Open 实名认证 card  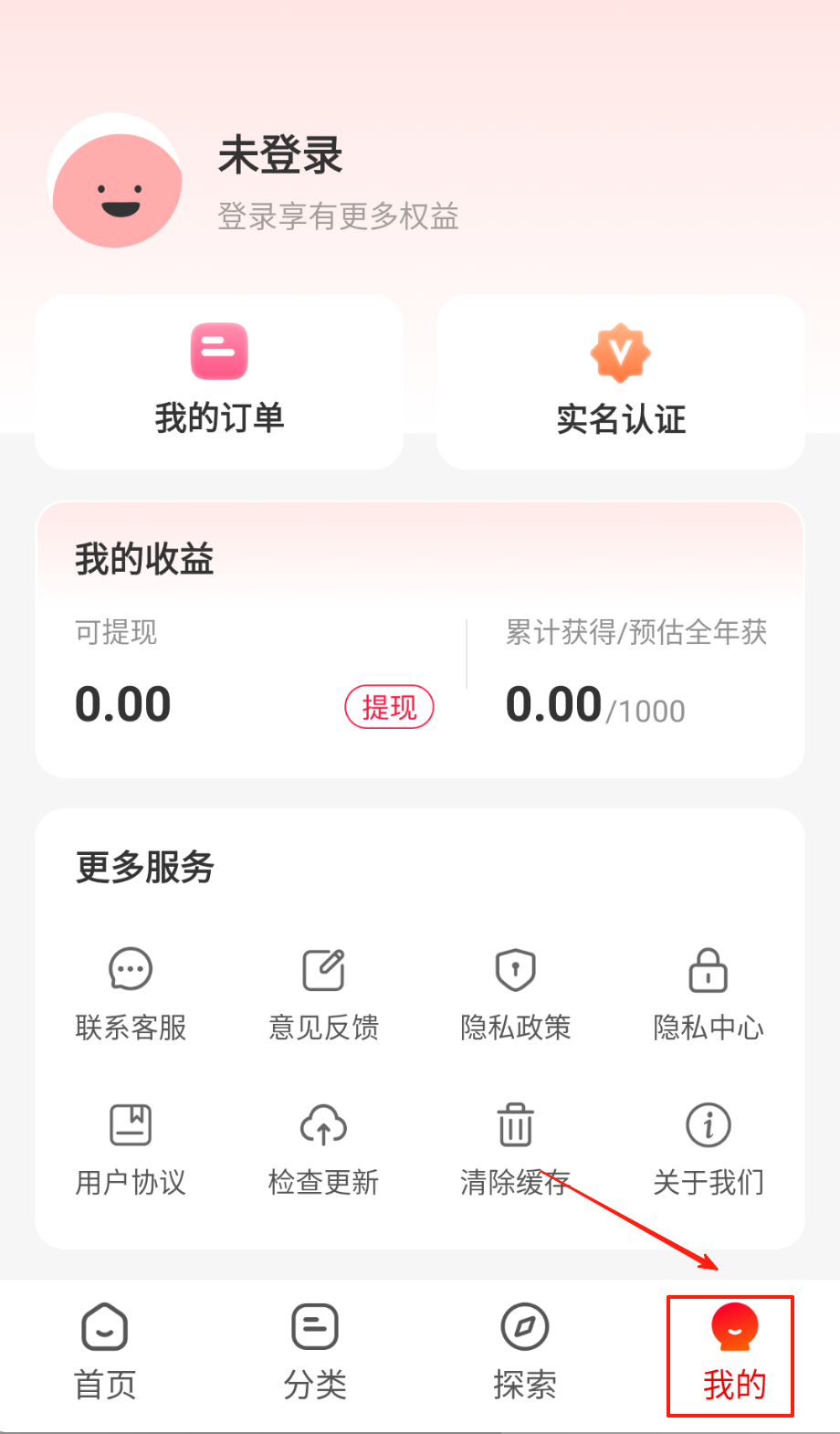click(x=621, y=382)
